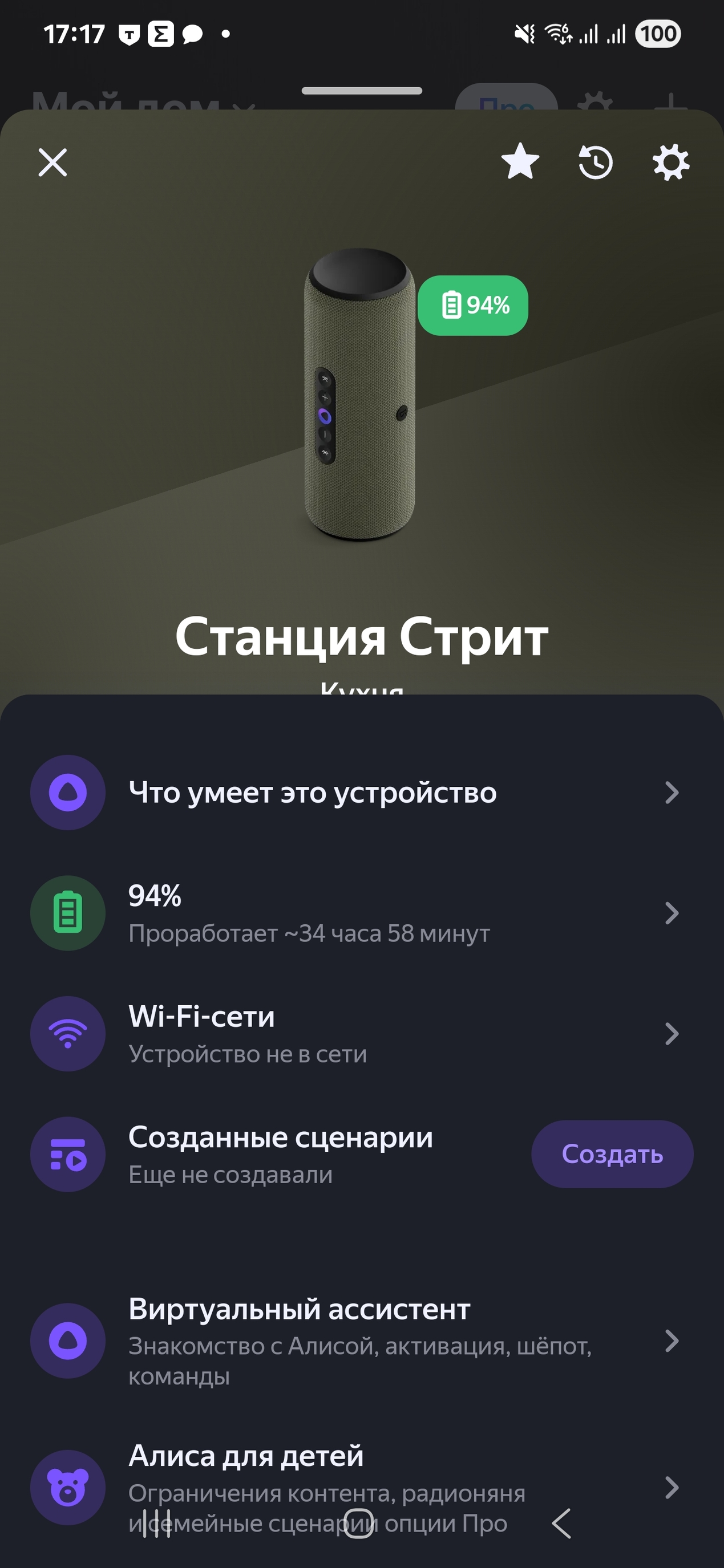Tap Создать to create a scenario

pos(612,1154)
